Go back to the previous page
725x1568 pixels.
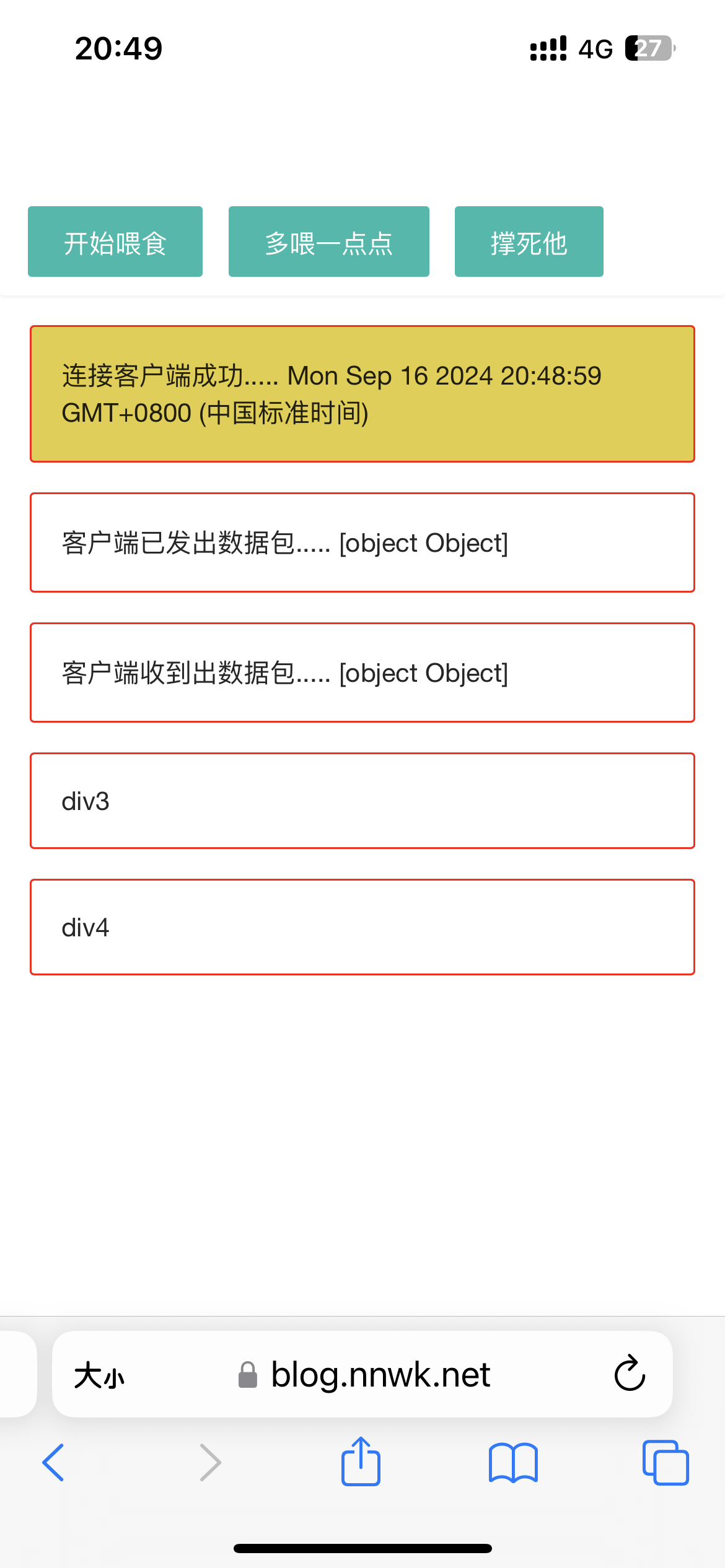(x=53, y=1463)
